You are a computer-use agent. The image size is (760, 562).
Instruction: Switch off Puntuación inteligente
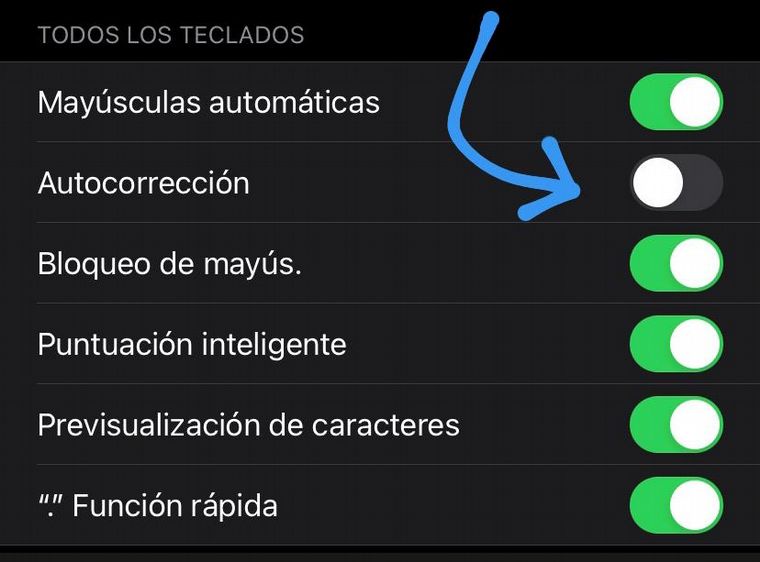pos(676,344)
